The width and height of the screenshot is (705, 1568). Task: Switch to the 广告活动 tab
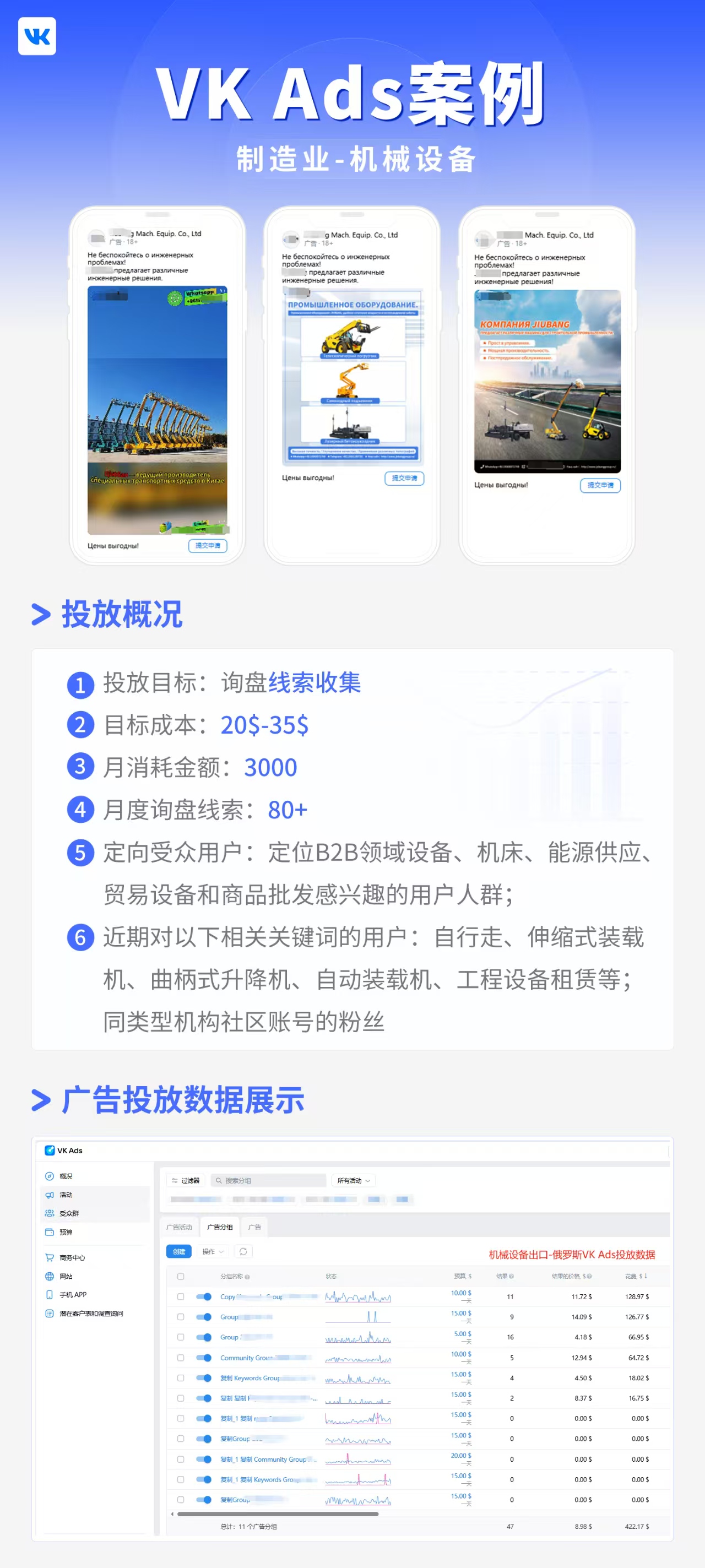tap(179, 1227)
